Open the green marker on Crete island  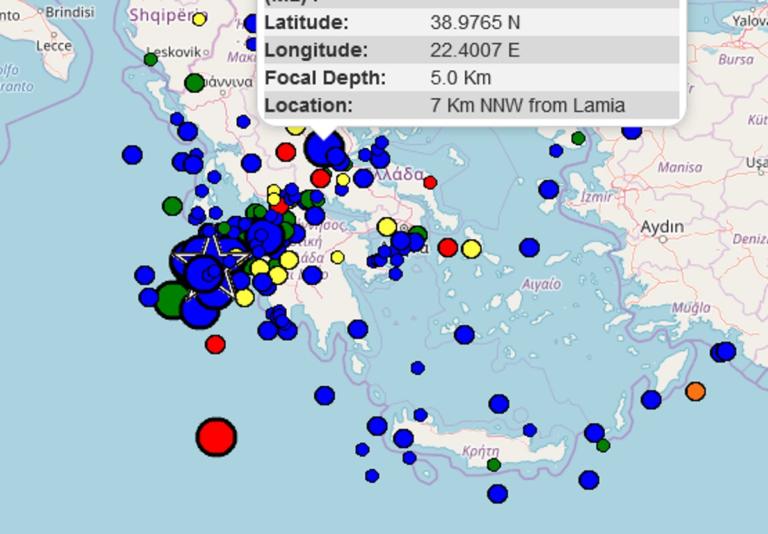[493, 465]
